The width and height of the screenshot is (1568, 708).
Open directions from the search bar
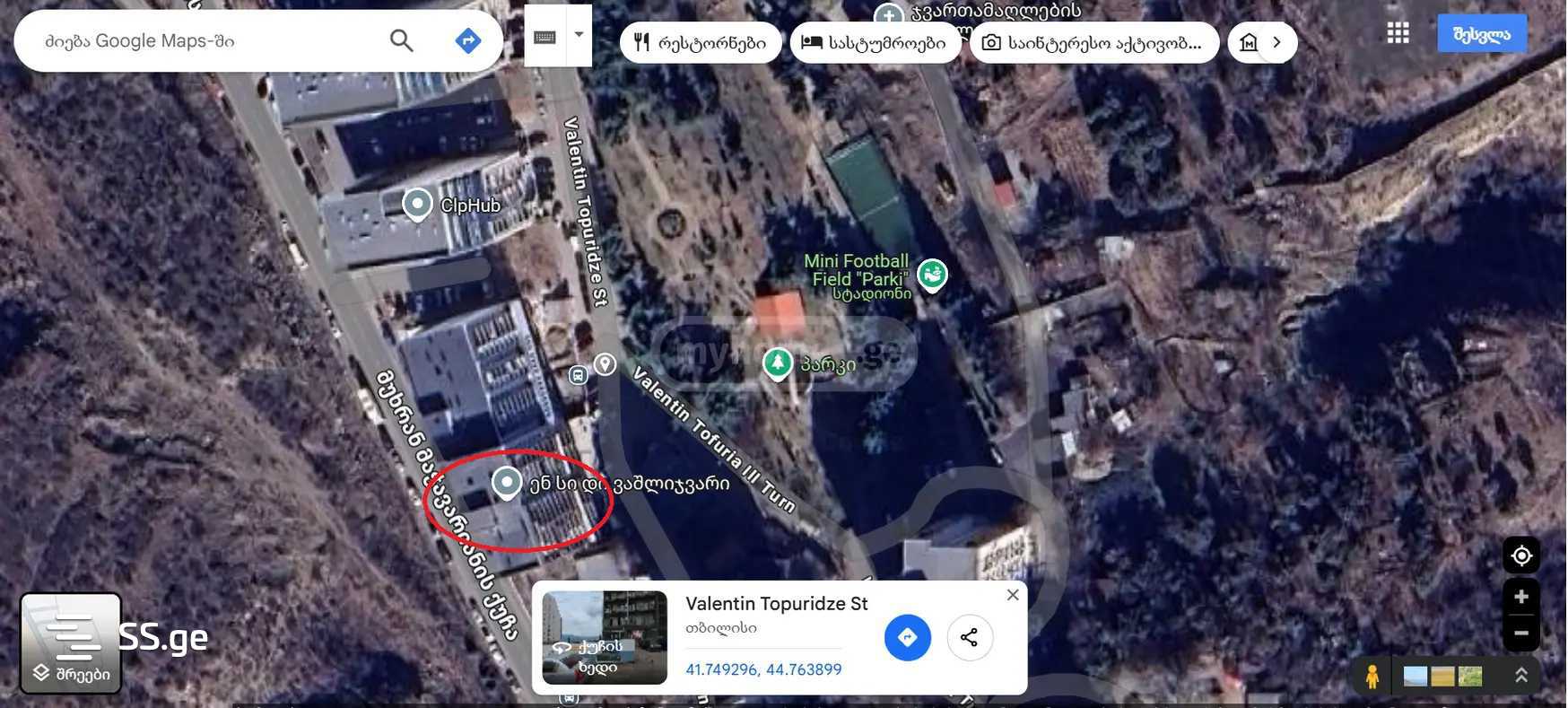468,40
